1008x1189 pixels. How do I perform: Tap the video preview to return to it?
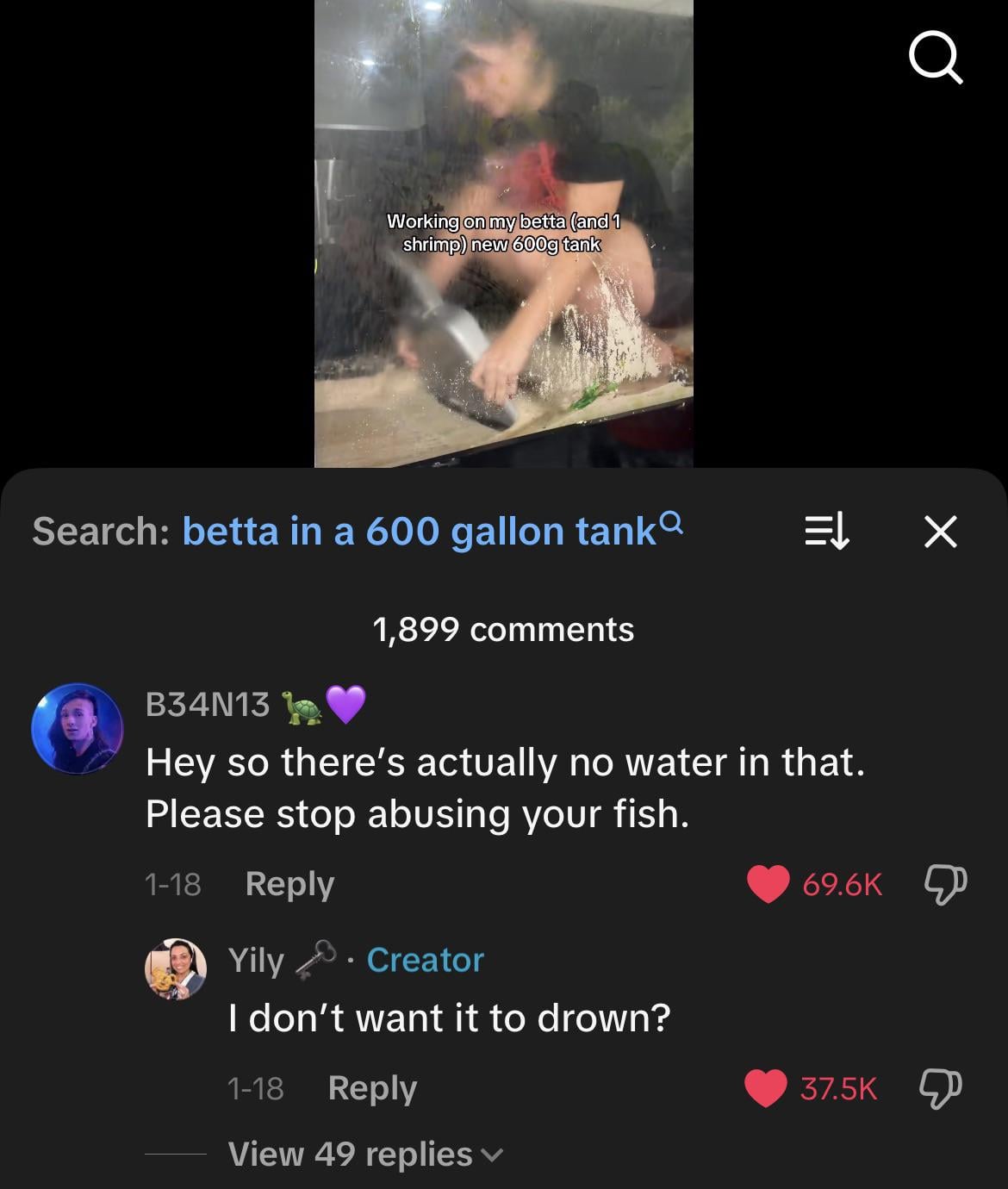[503, 233]
